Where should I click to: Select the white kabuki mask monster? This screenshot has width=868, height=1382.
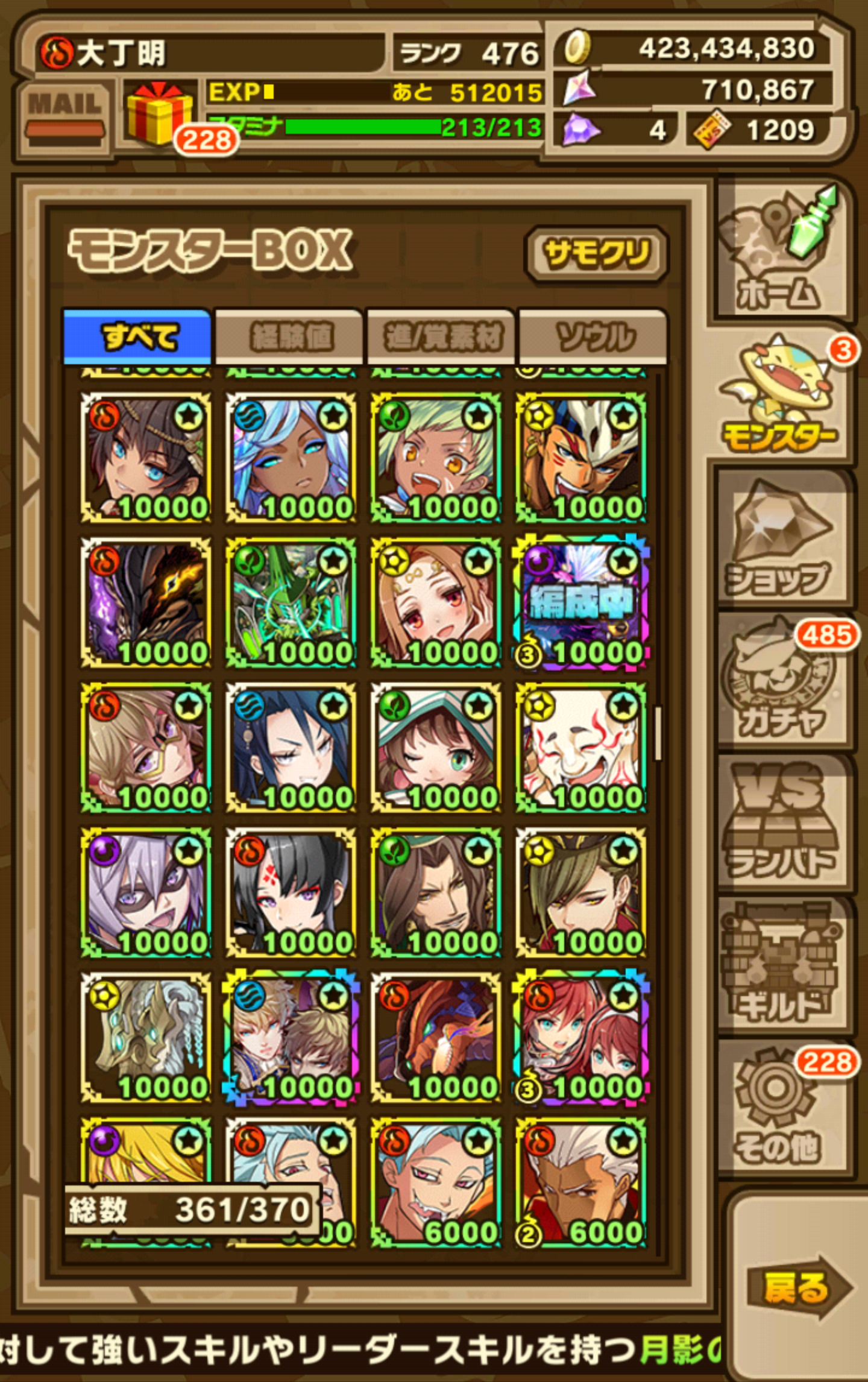(581, 748)
